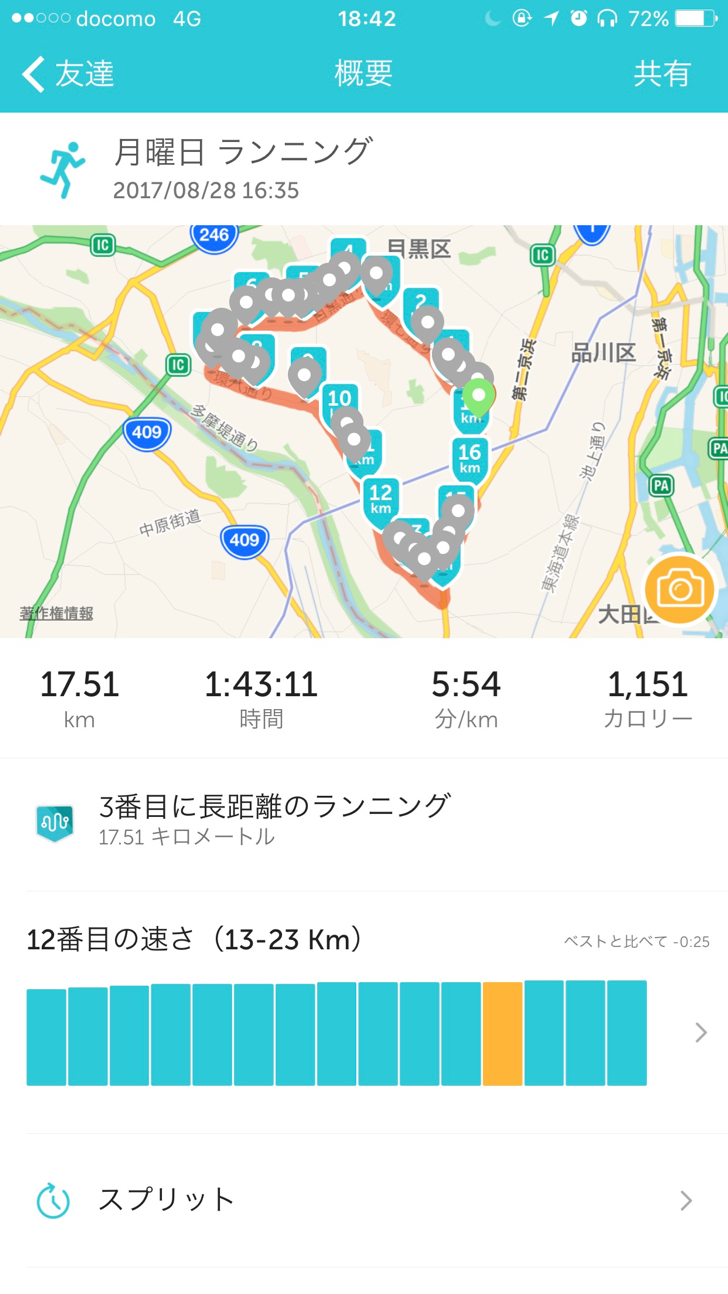
Task: Open the running route map
Action: (364, 431)
